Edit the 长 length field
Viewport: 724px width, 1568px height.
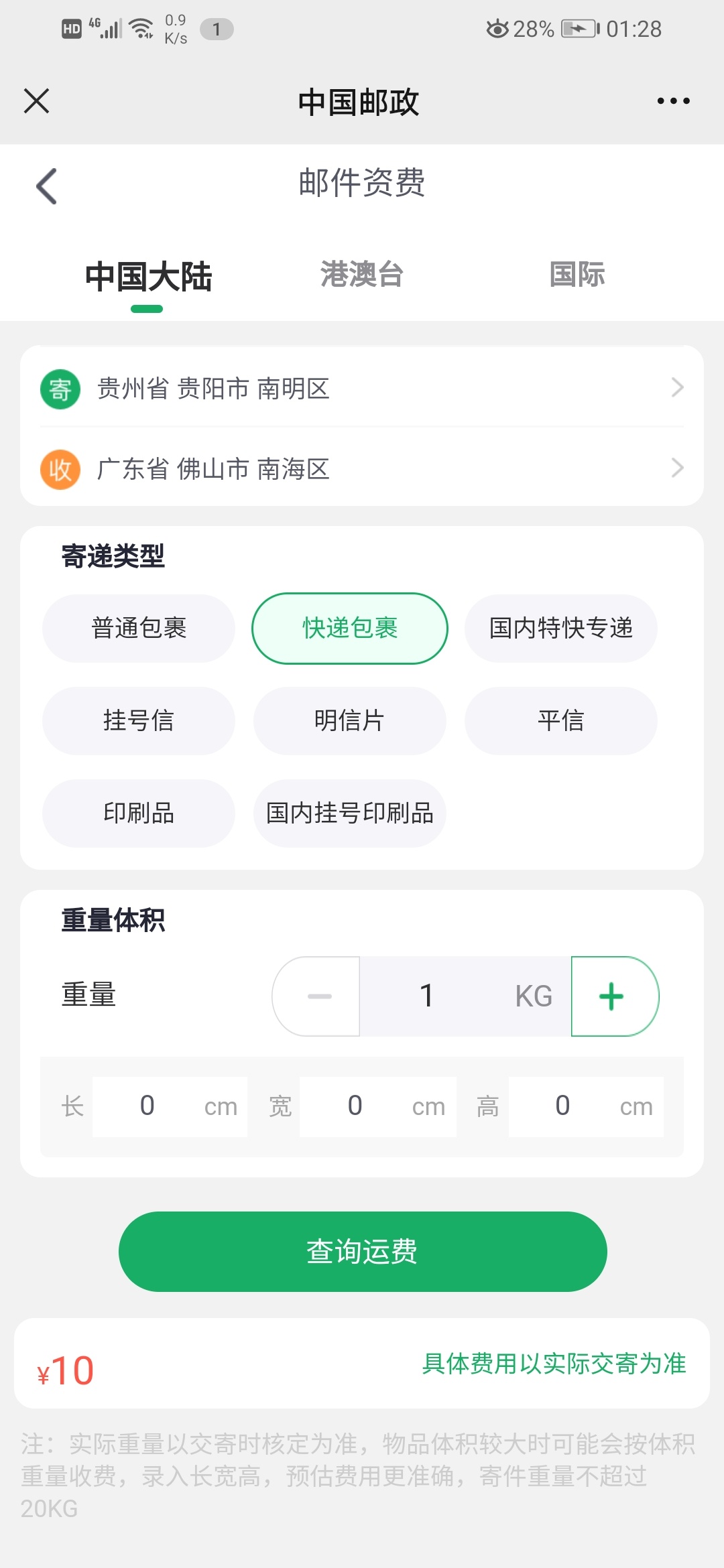(170, 1106)
